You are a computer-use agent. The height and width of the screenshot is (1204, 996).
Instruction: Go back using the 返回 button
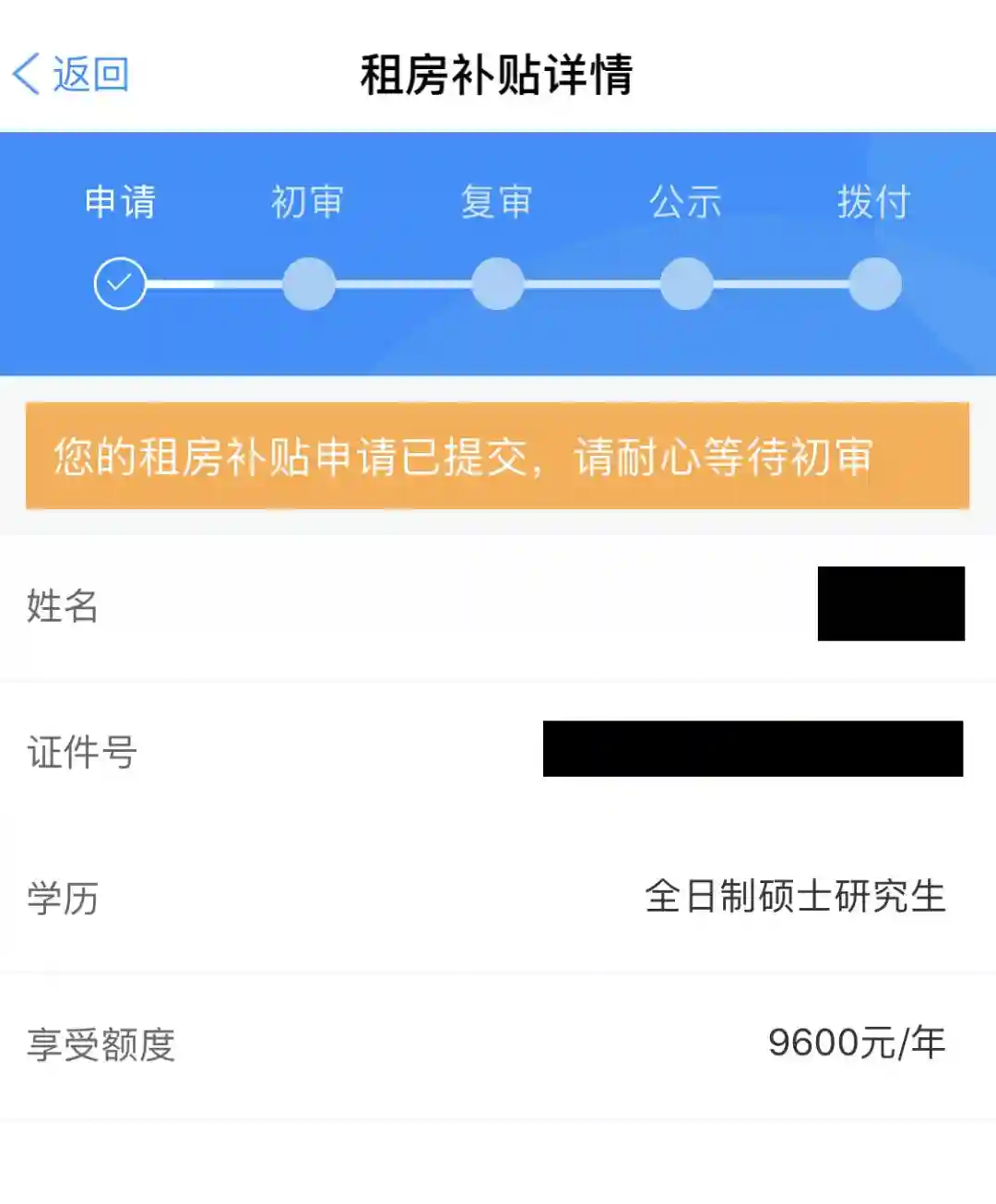click(x=71, y=74)
